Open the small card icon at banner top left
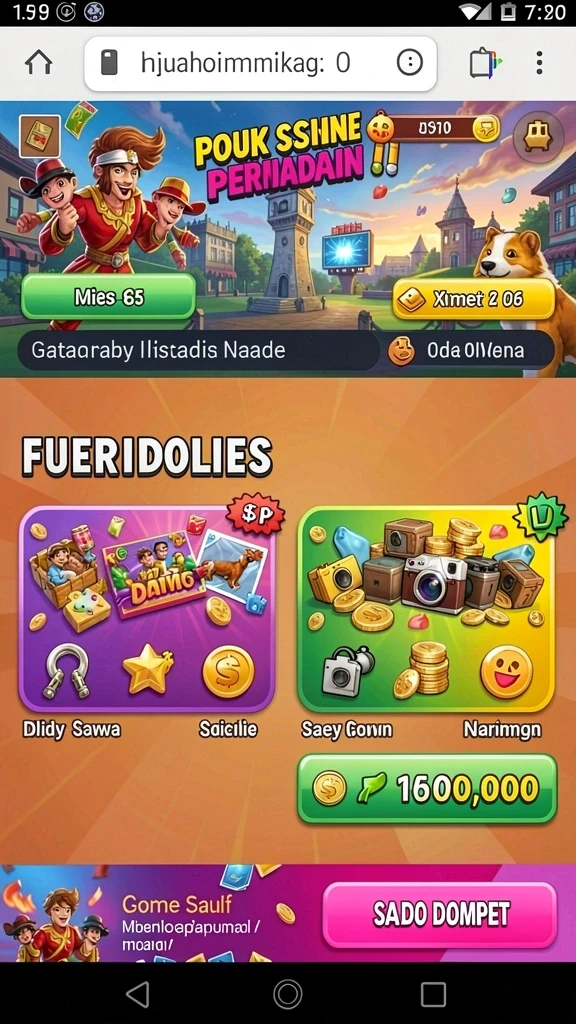 point(40,136)
